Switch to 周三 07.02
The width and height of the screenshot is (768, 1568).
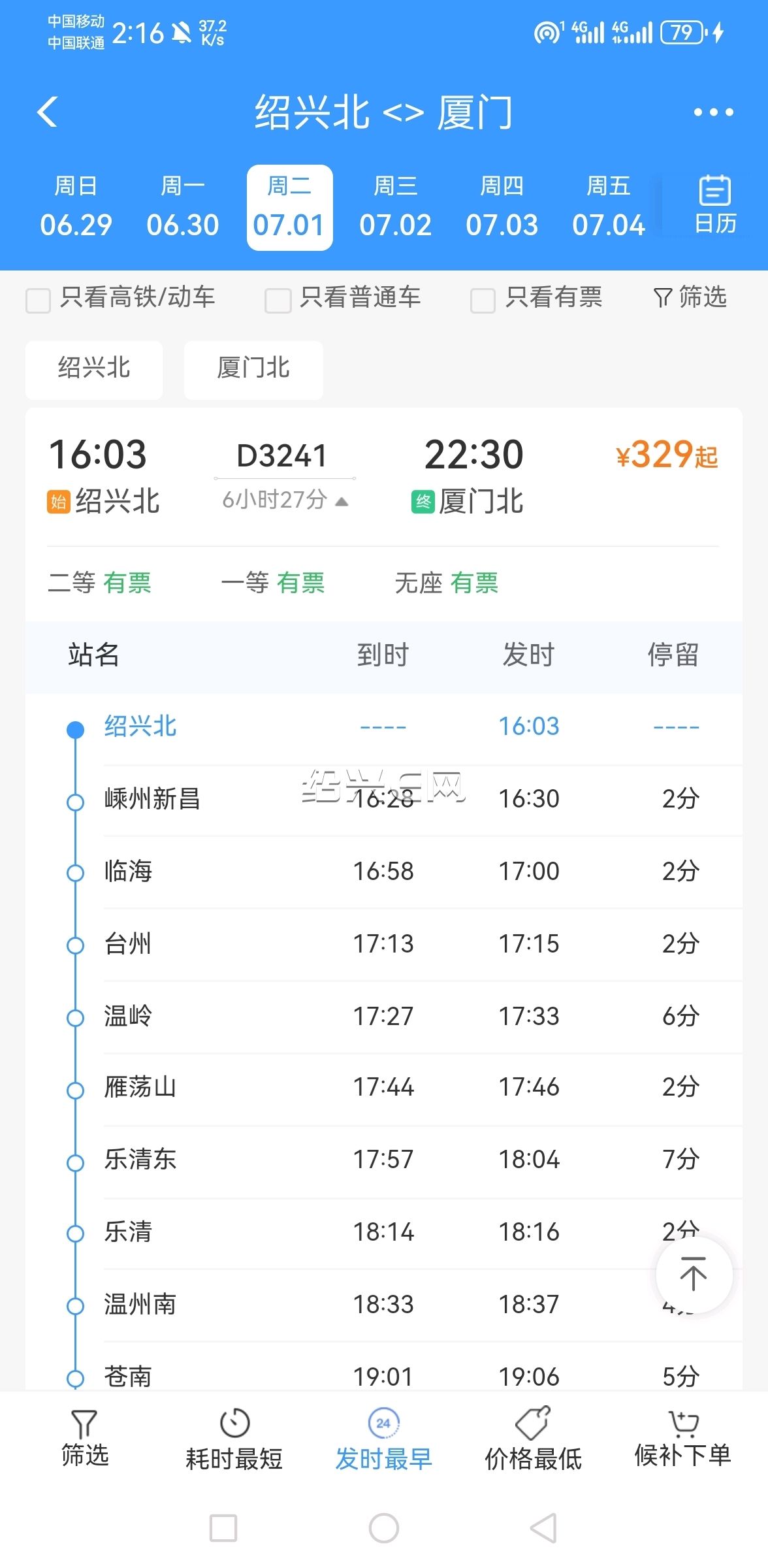pos(395,207)
